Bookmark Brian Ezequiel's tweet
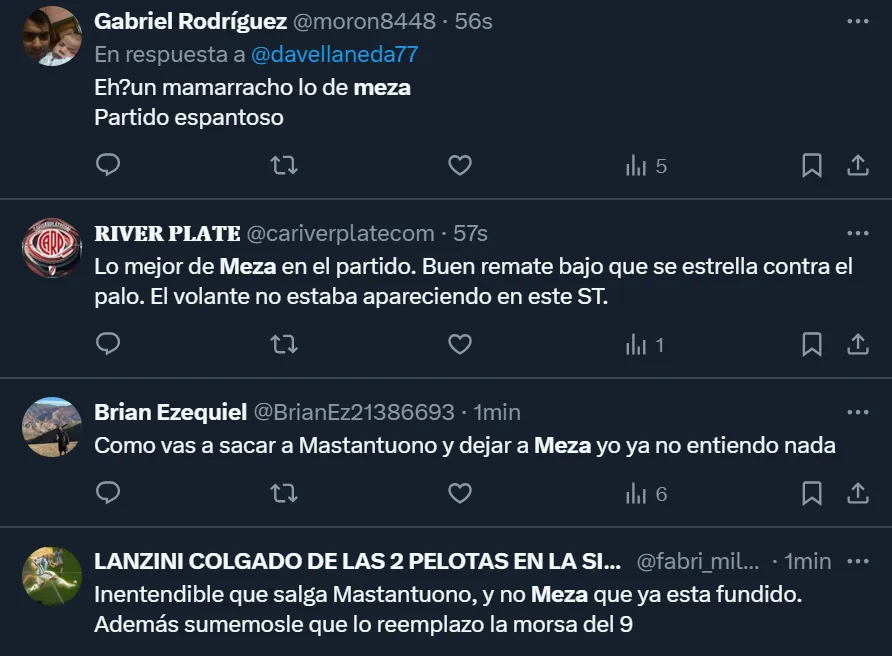892x656 pixels. point(812,493)
